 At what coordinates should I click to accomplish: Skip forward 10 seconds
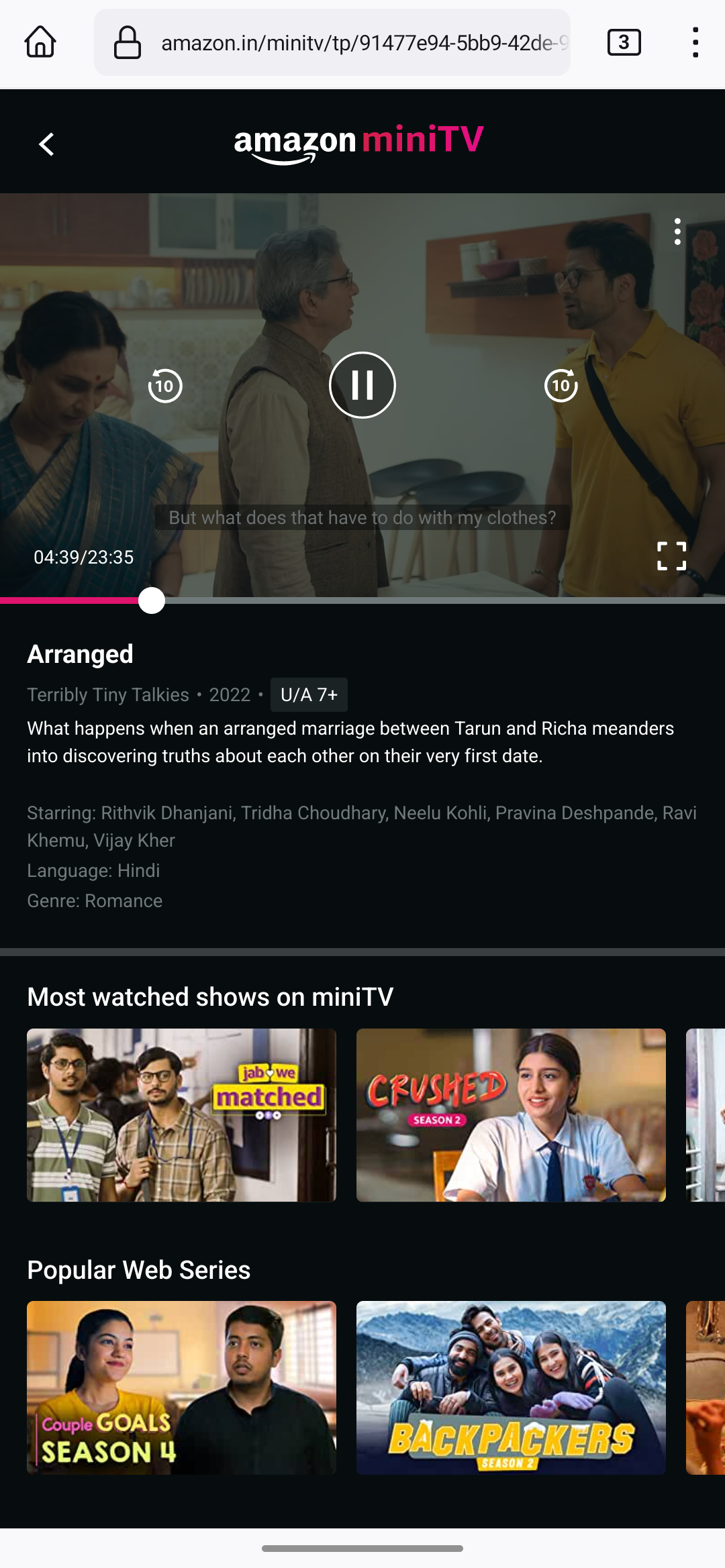561,386
